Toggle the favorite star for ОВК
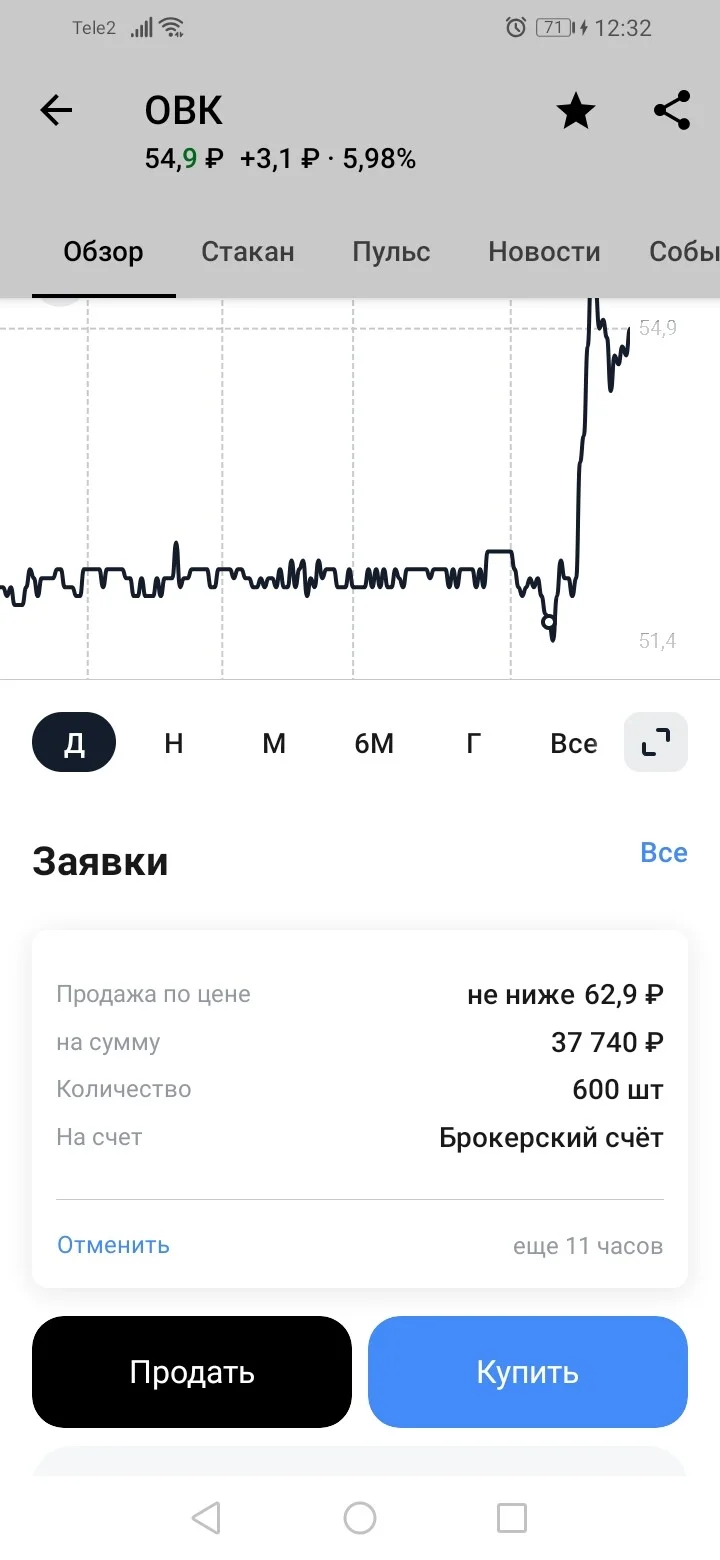Screen dimensions: 720x1560 point(576,110)
